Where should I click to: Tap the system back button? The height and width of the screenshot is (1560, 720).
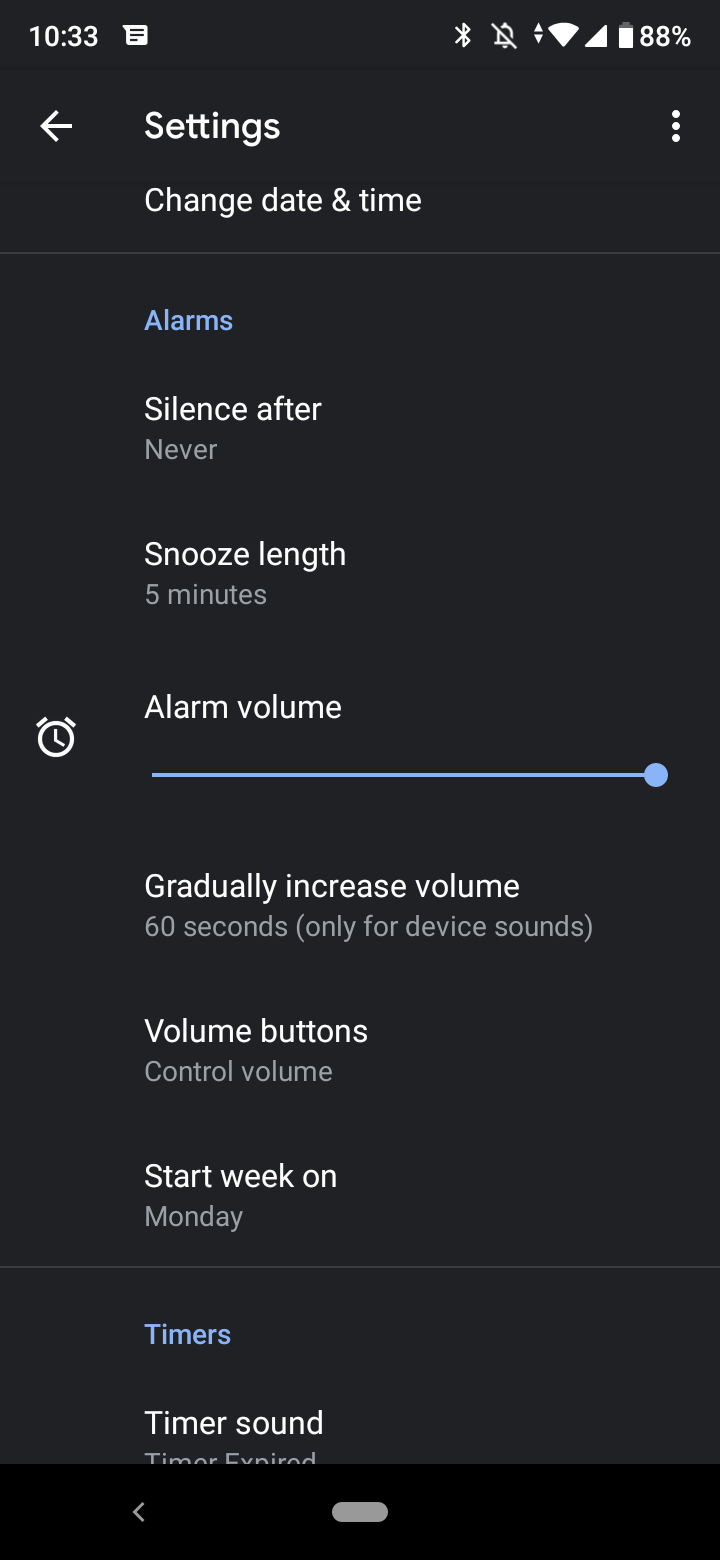(x=139, y=1512)
